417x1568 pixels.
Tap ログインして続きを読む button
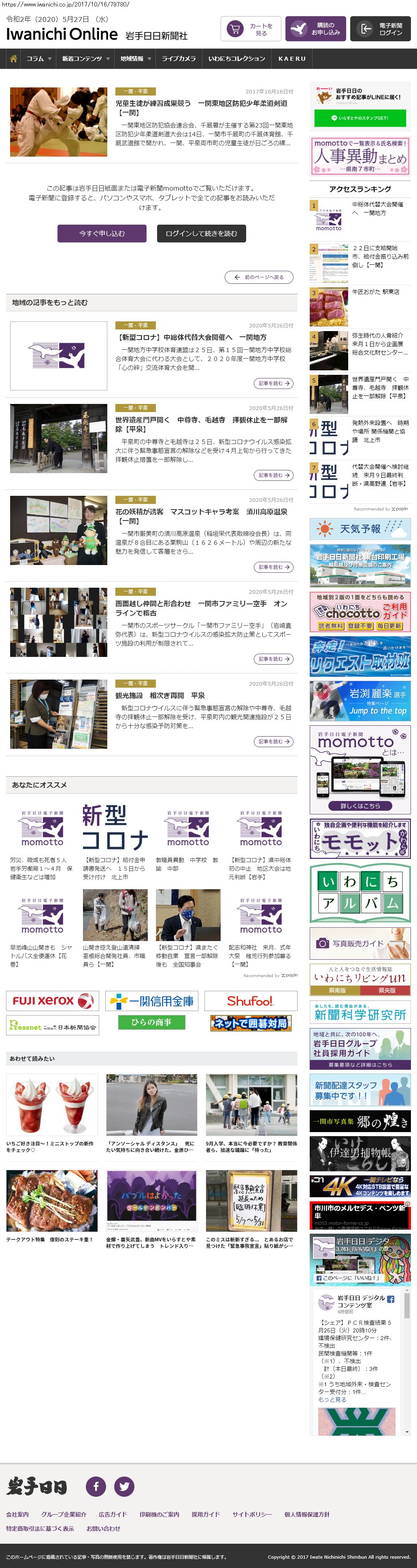pyautogui.click(x=201, y=234)
